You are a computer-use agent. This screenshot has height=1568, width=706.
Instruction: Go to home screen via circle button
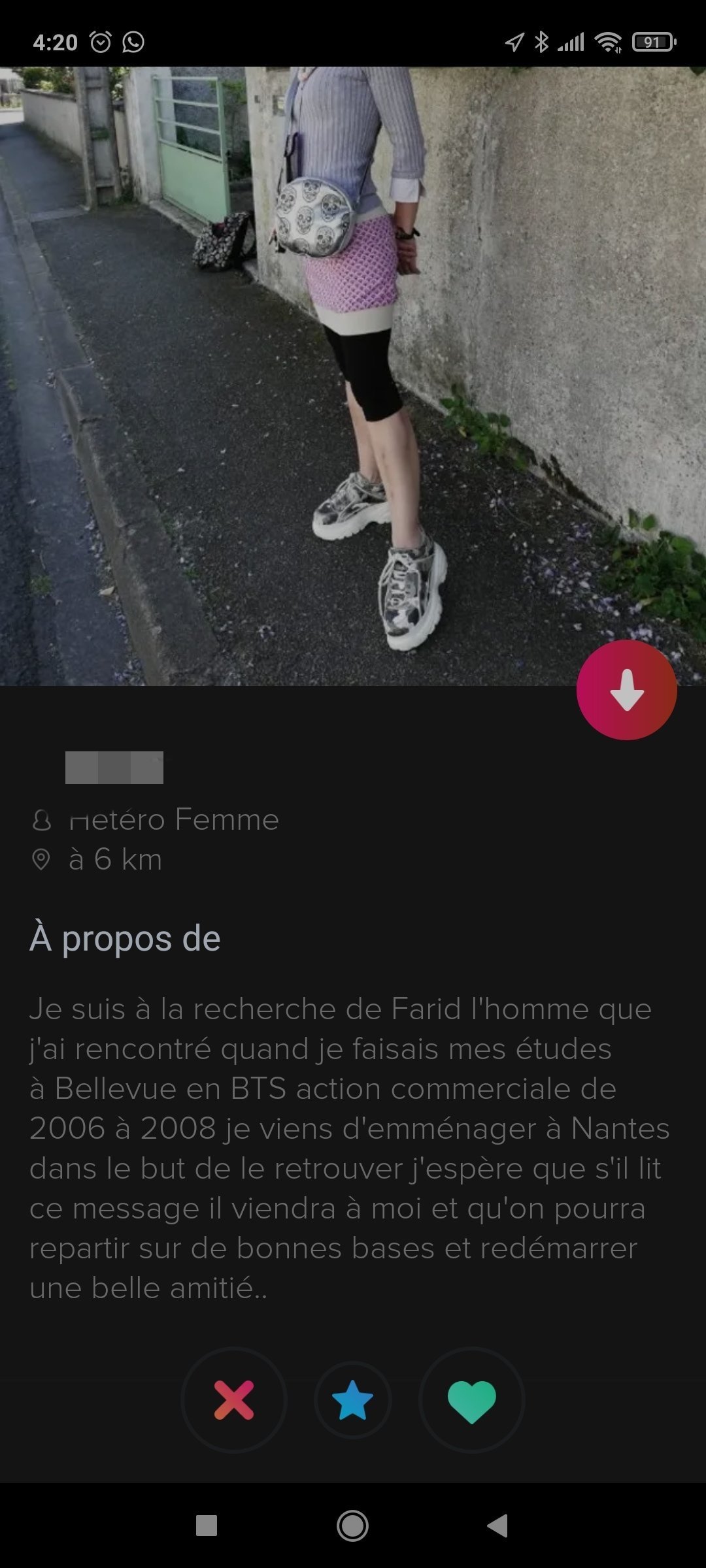click(x=352, y=1526)
